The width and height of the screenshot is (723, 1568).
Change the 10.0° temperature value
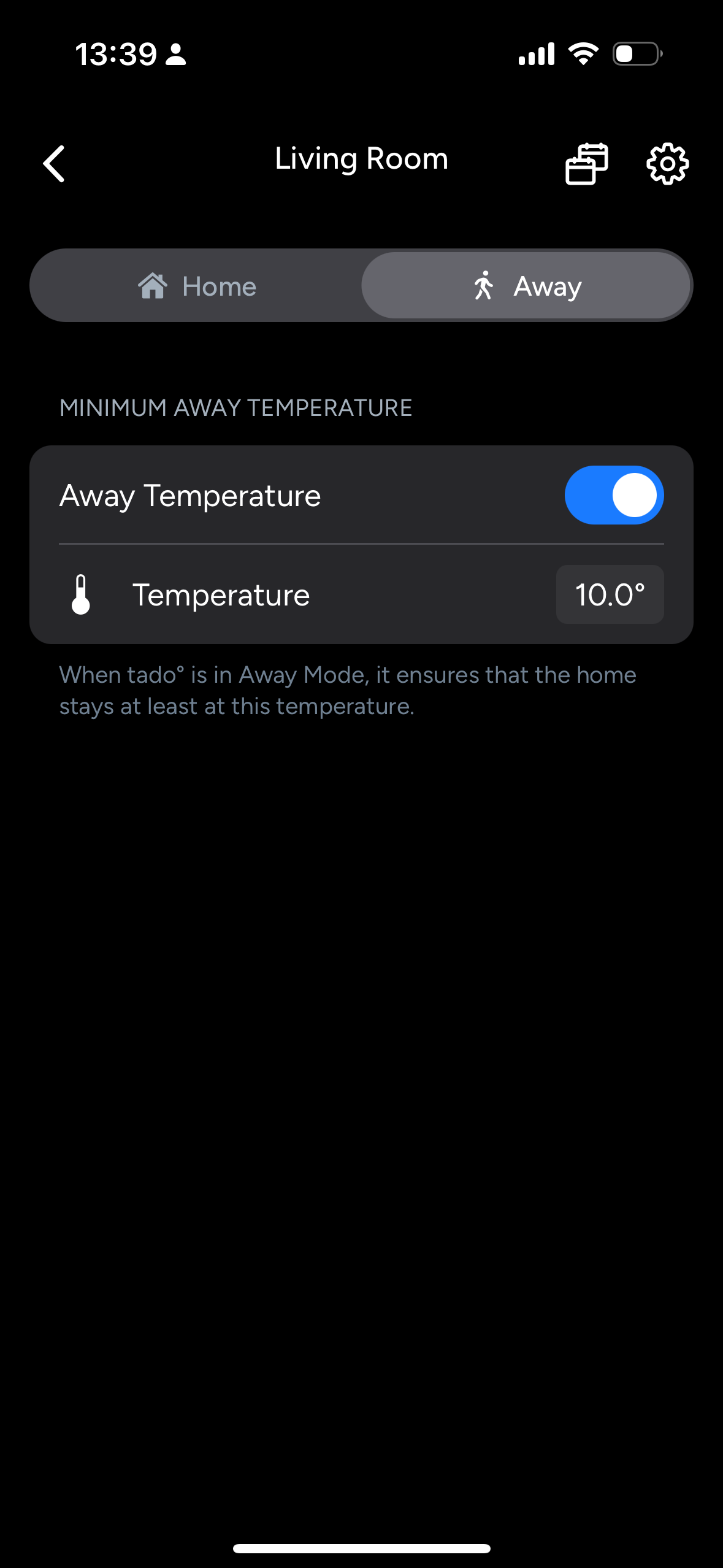(x=610, y=594)
